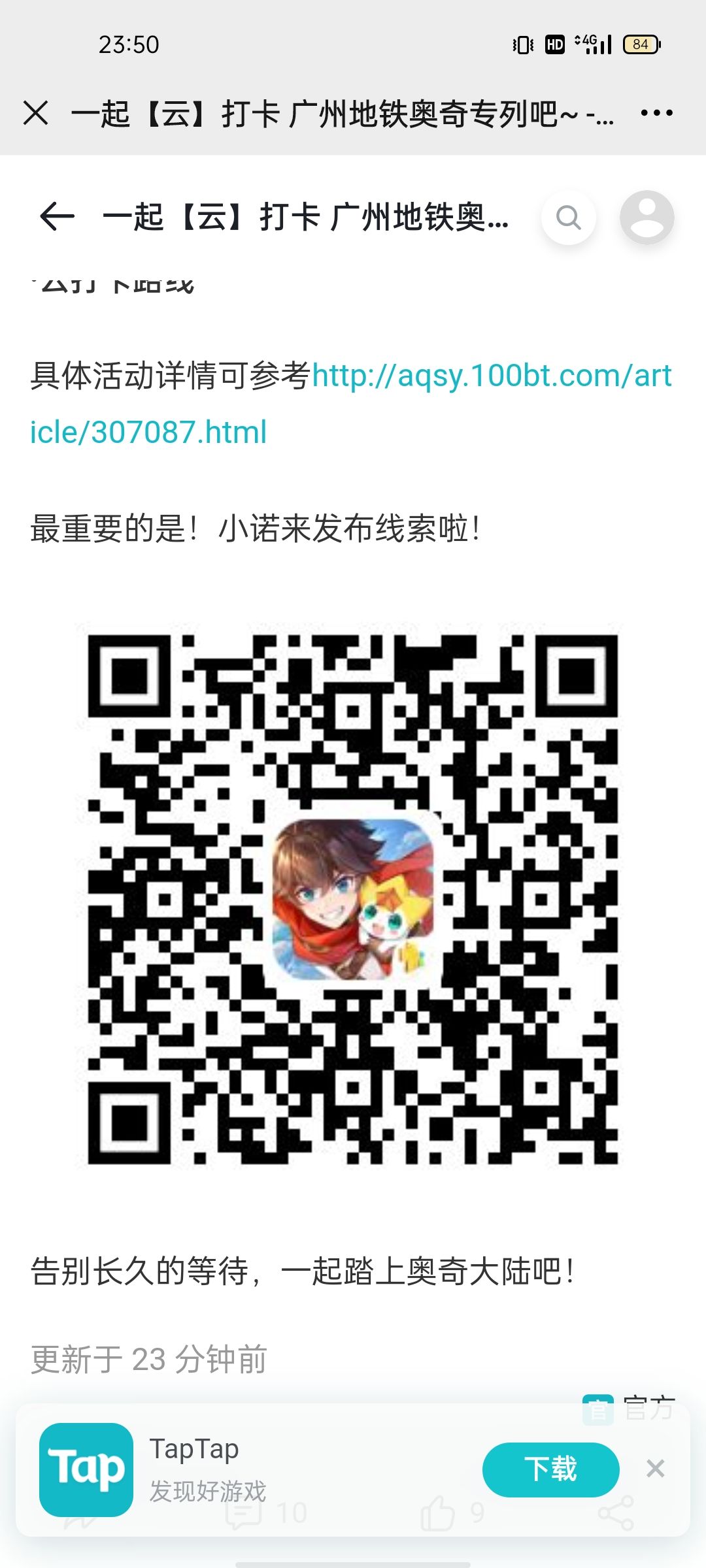This screenshot has width=706, height=1568.
Task: Open the user profile avatar
Action: (x=647, y=217)
